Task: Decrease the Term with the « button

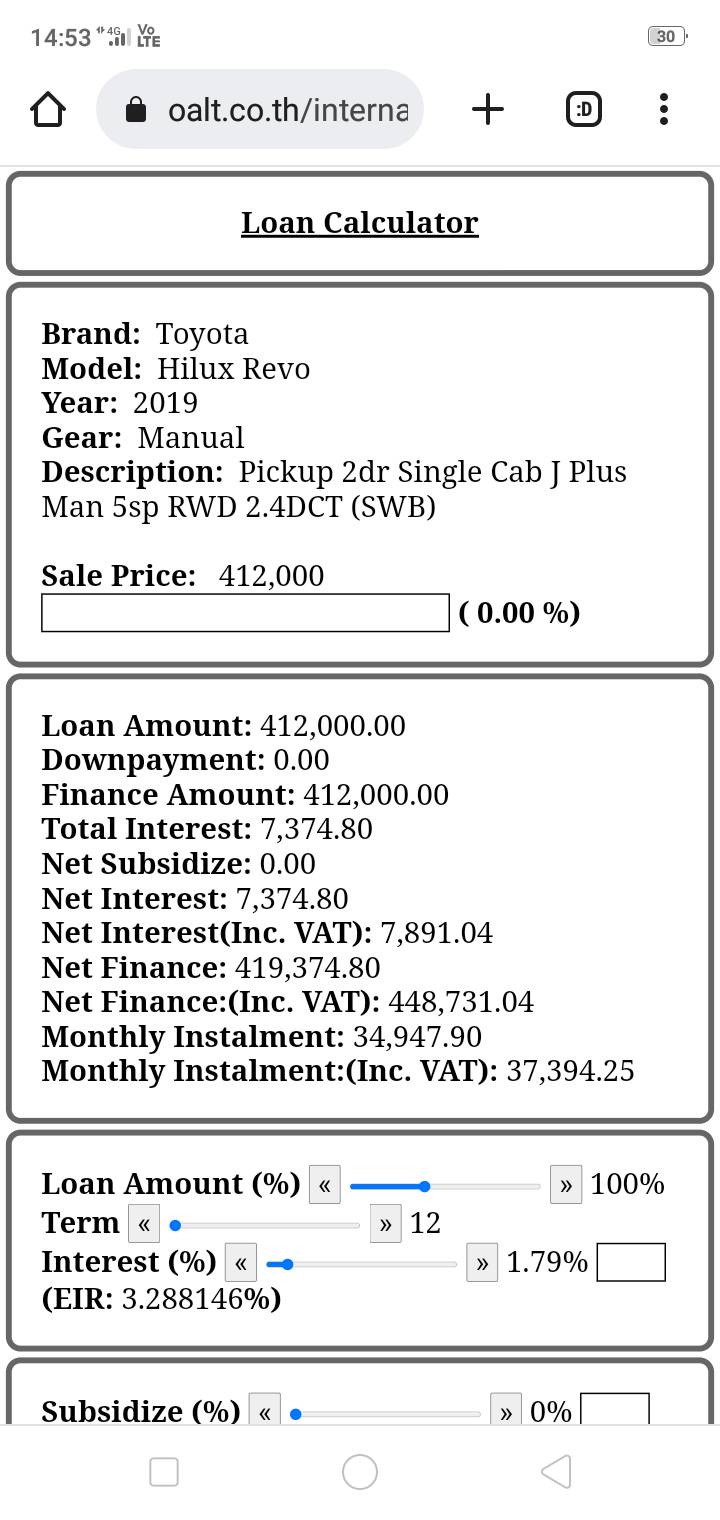Action: (x=144, y=1224)
